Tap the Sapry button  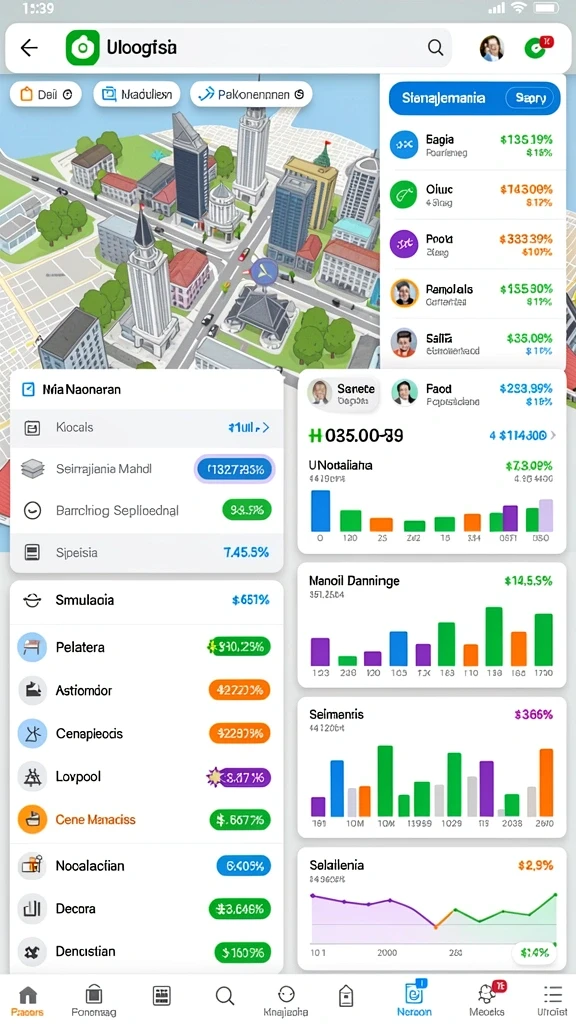point(530,98)
